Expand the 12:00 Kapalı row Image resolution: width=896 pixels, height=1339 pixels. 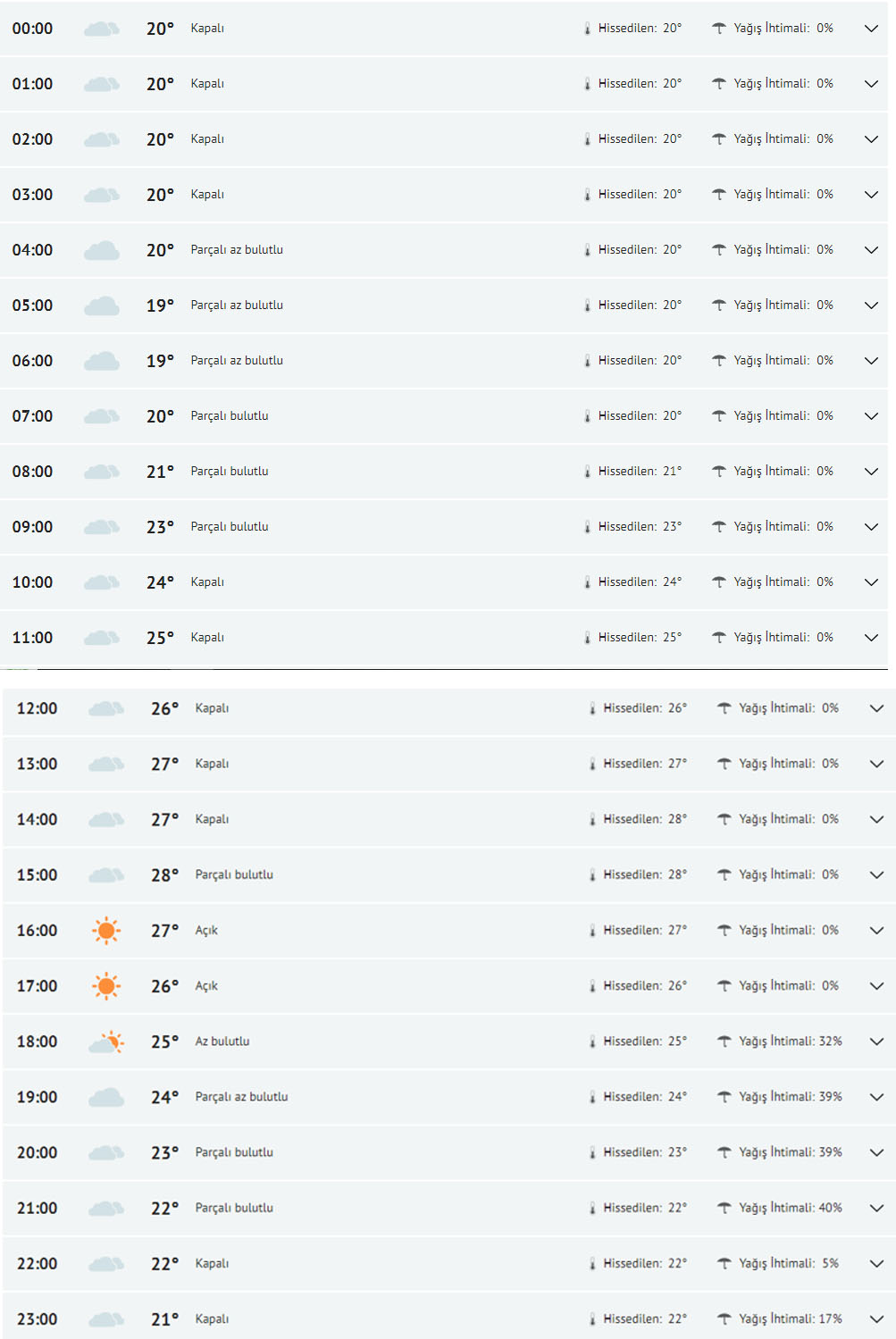[x=876, y=708]
